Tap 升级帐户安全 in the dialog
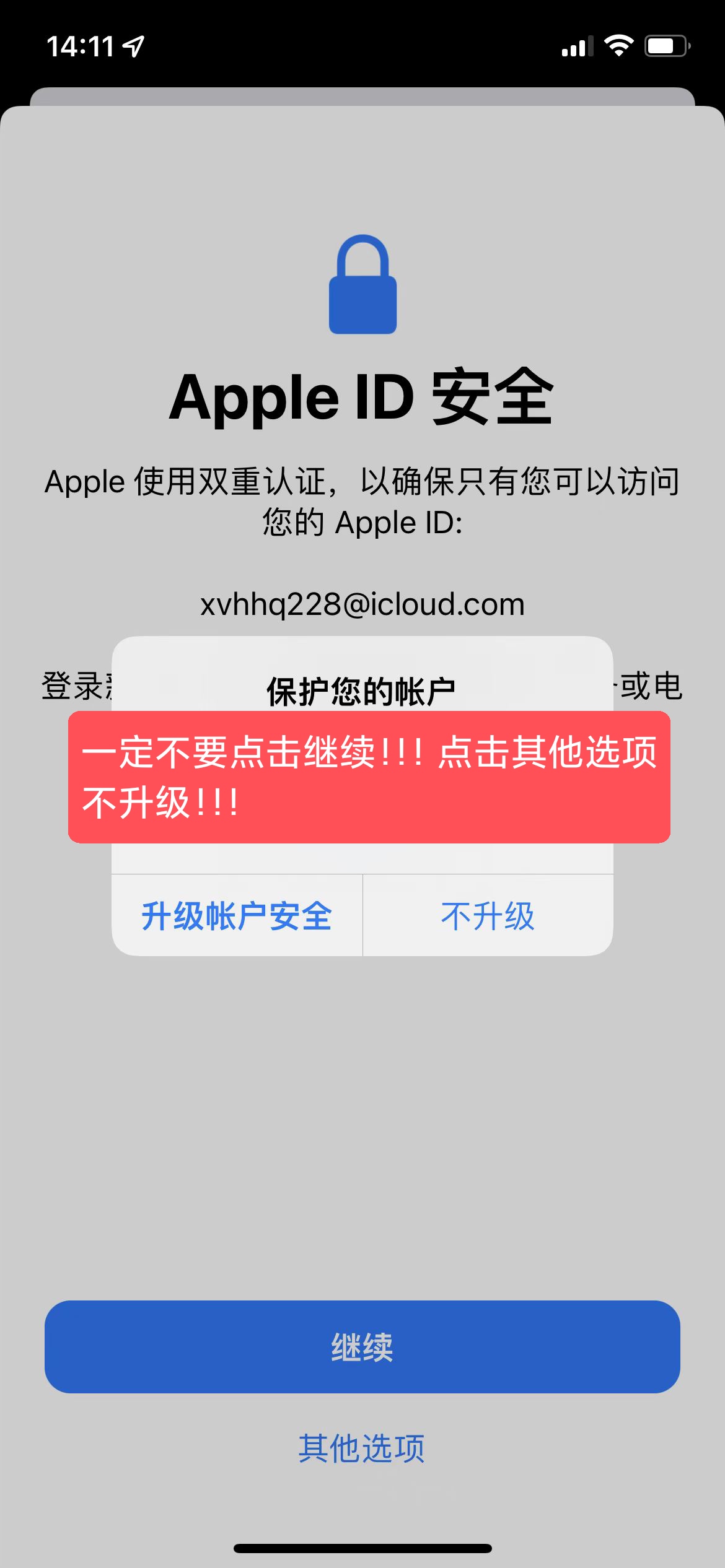Viewport: 725px width, 1568px height. pyautogui.click(x=237, y=916)
